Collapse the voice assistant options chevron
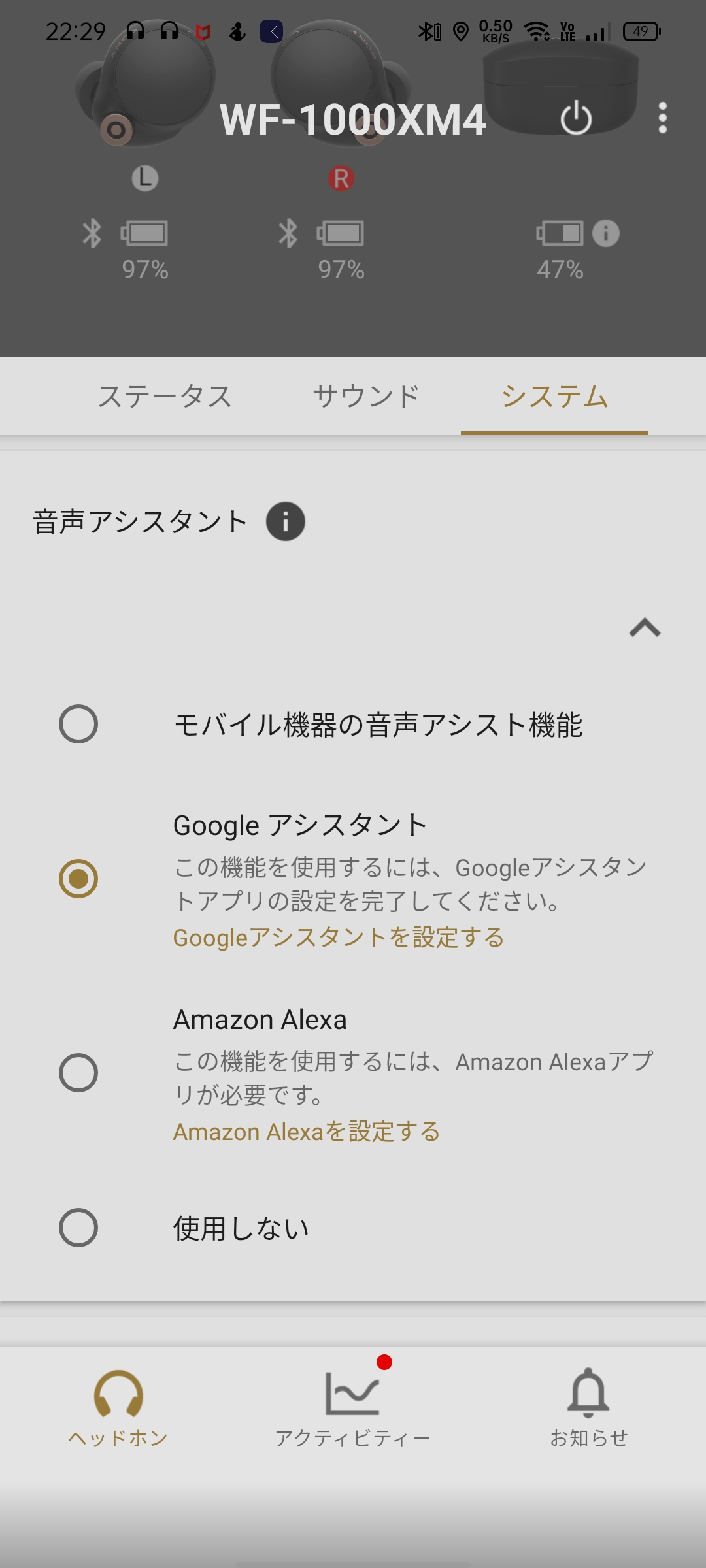 tap(645, 628)
